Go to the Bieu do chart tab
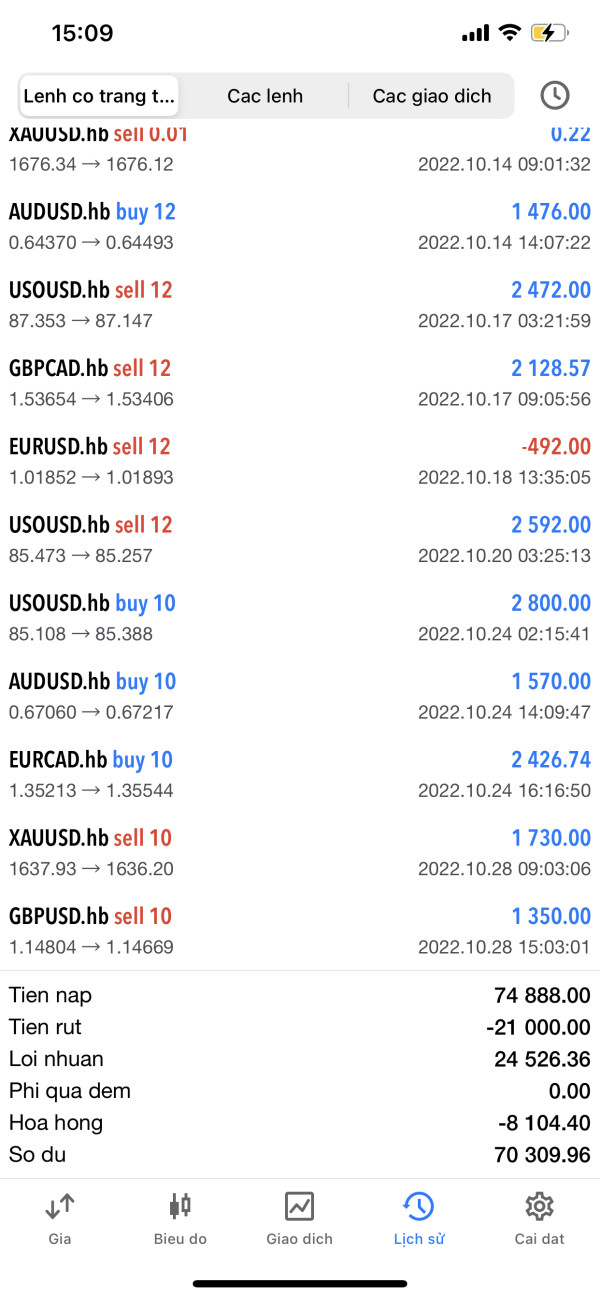 (x=180, y=1218)
